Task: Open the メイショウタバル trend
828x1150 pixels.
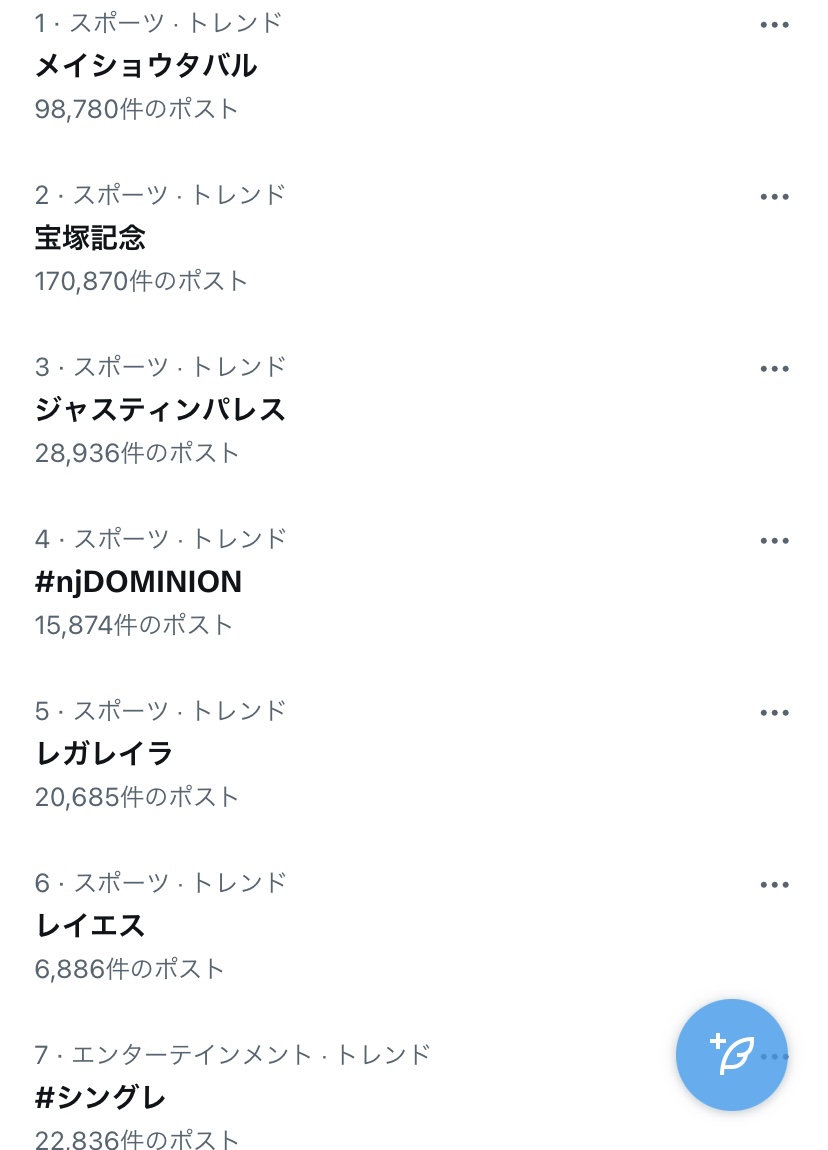Action: click(146, 66)
